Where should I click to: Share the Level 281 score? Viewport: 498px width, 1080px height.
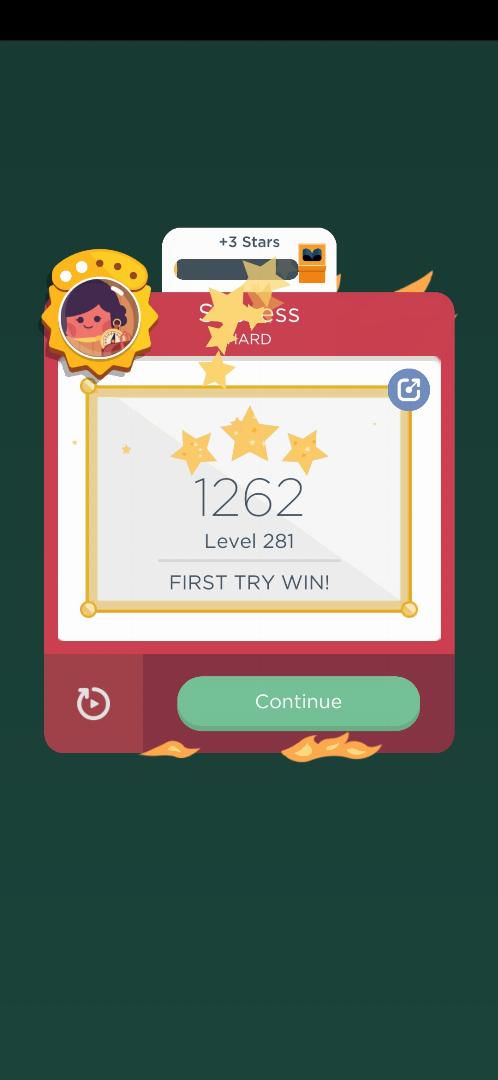click(x=408, y=390)
